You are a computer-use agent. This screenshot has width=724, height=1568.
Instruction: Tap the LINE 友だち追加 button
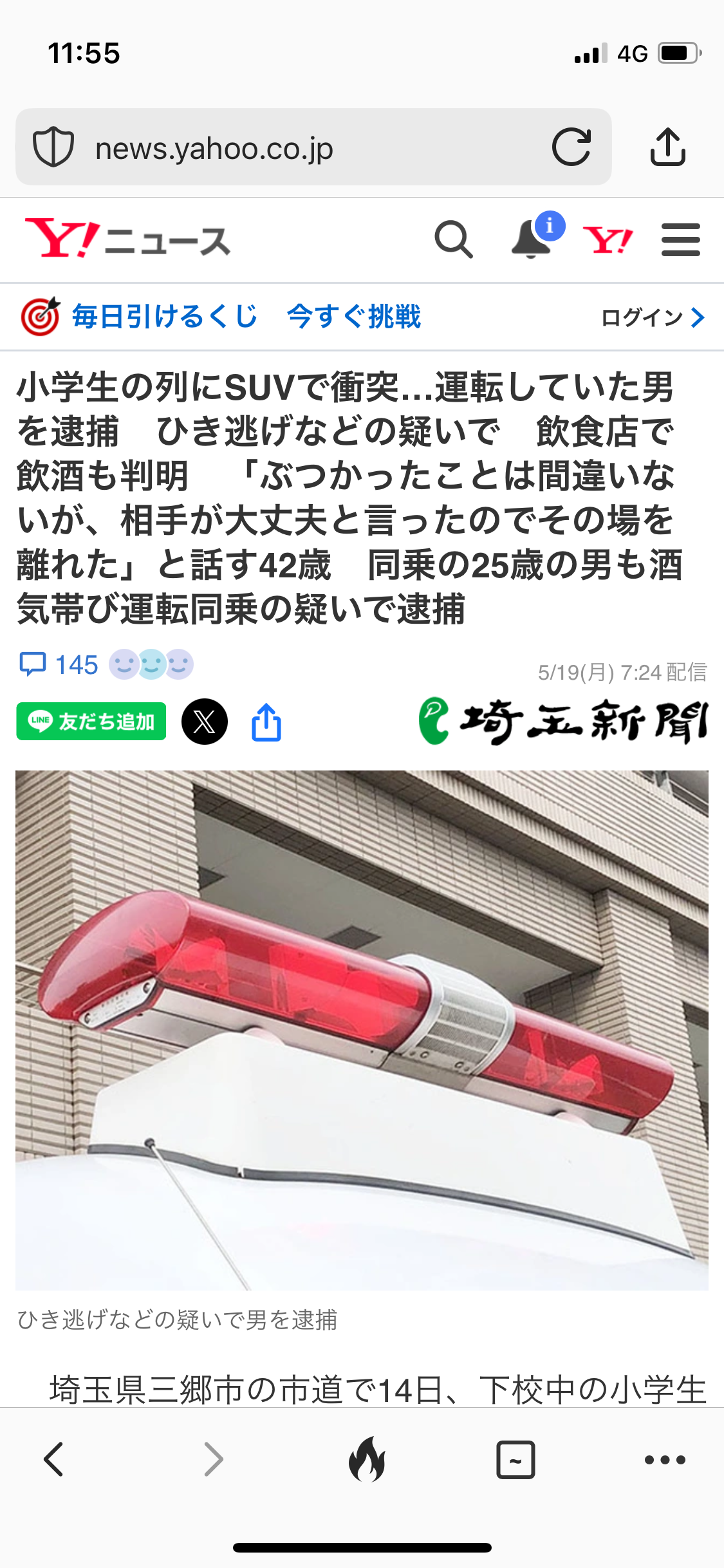point(91,722)
